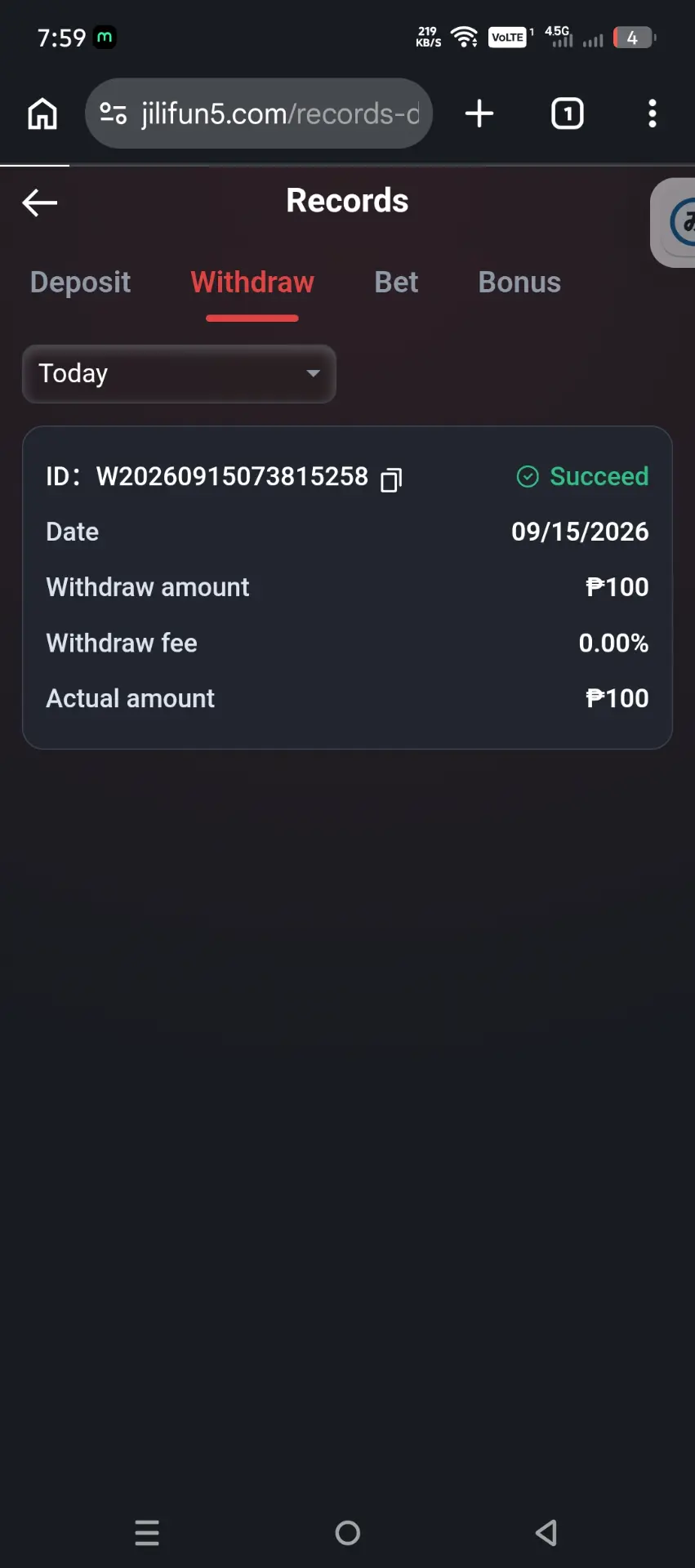Open the Bet records tab

point(396,282)
